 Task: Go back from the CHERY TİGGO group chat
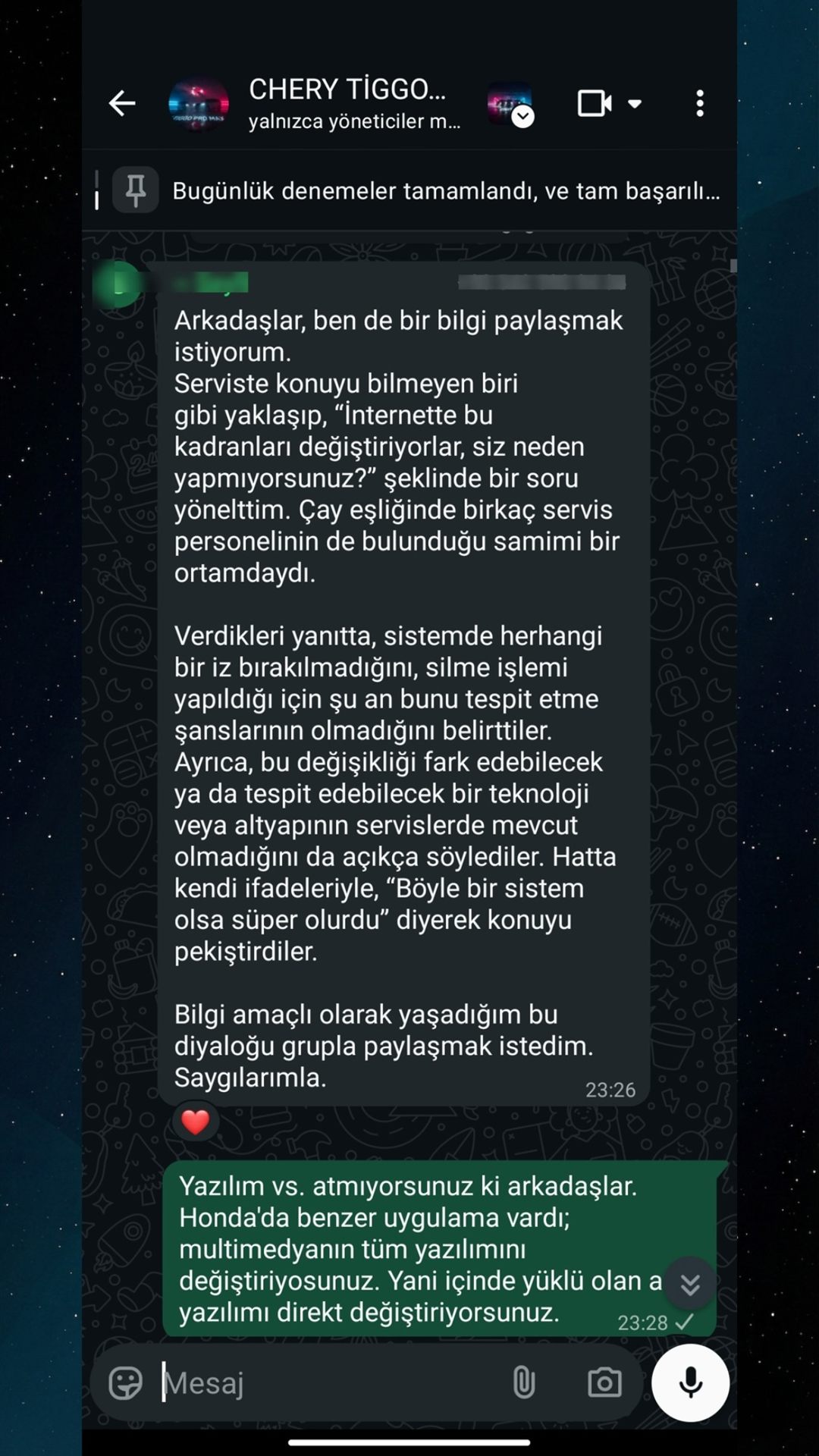[121, 103]
